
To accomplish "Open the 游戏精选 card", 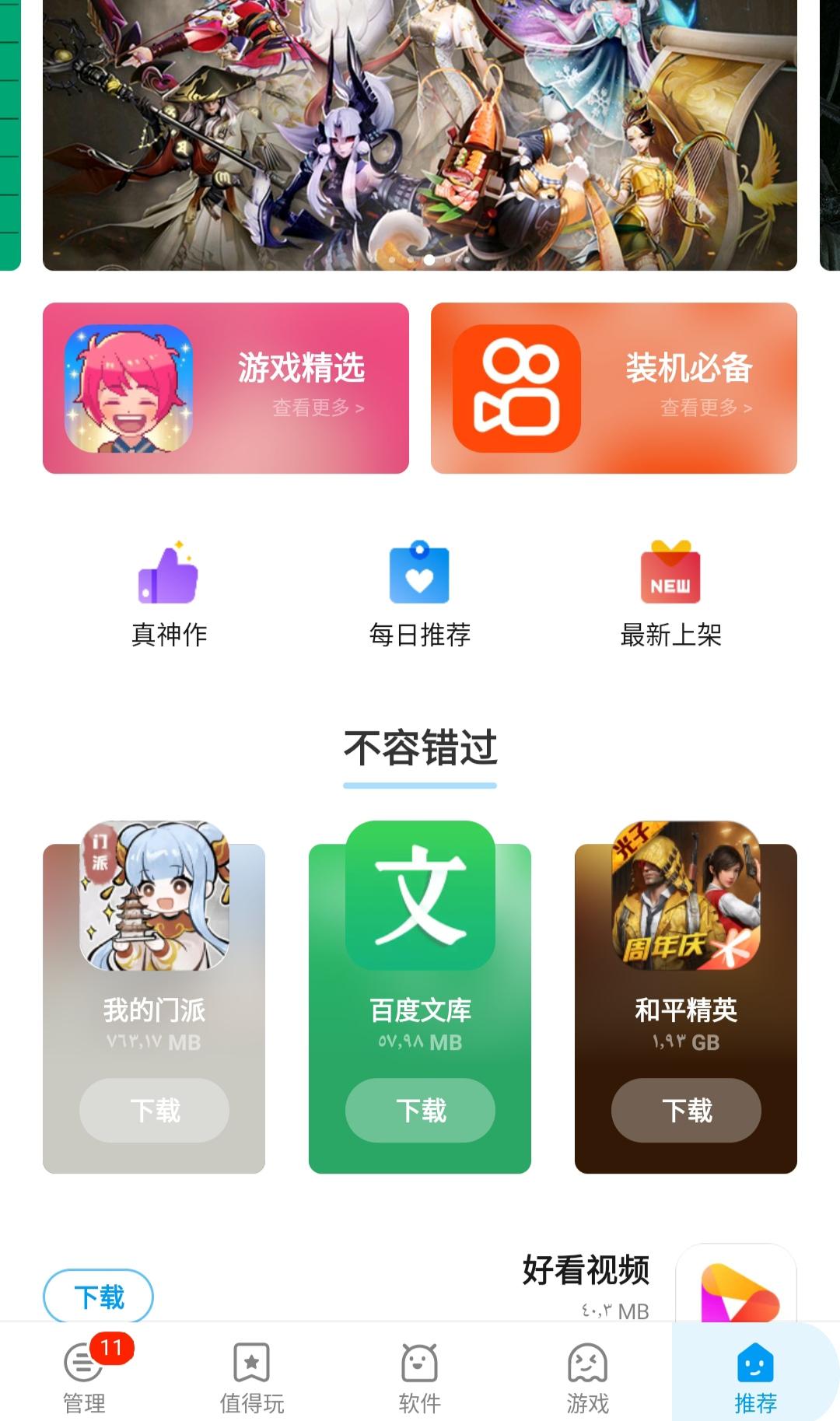I will [226, 388].
